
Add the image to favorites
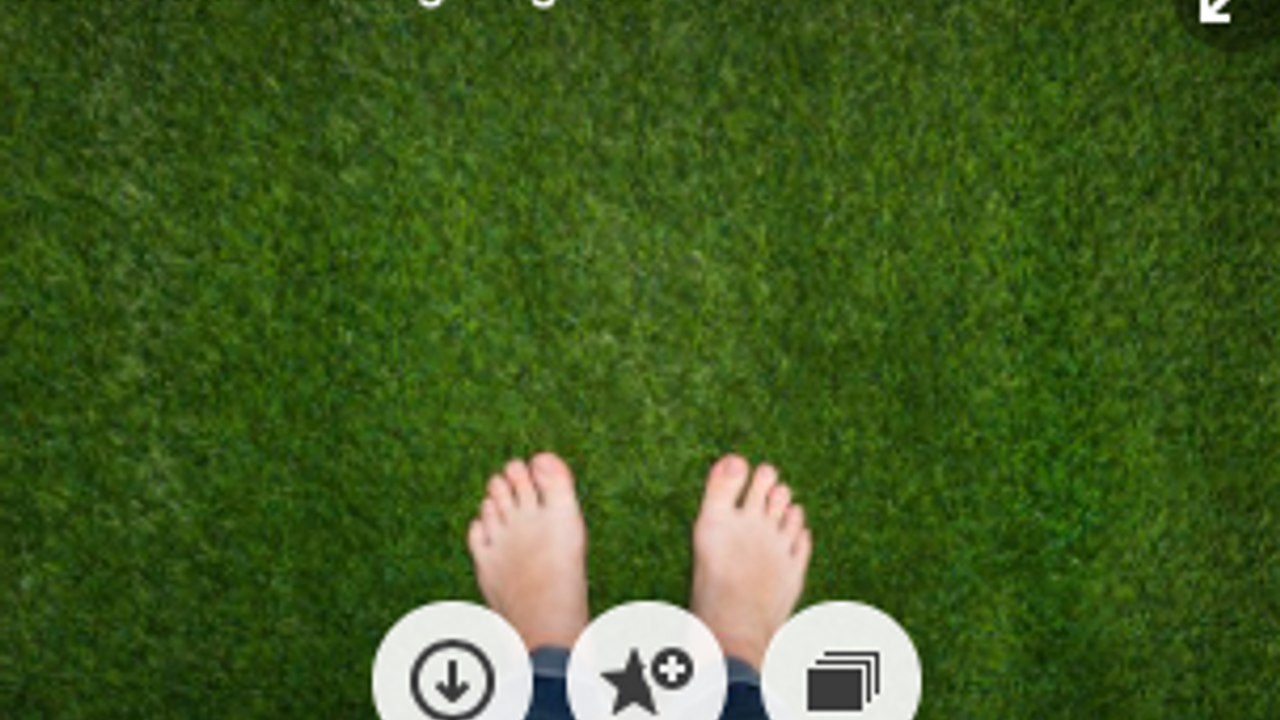(646, 676)
